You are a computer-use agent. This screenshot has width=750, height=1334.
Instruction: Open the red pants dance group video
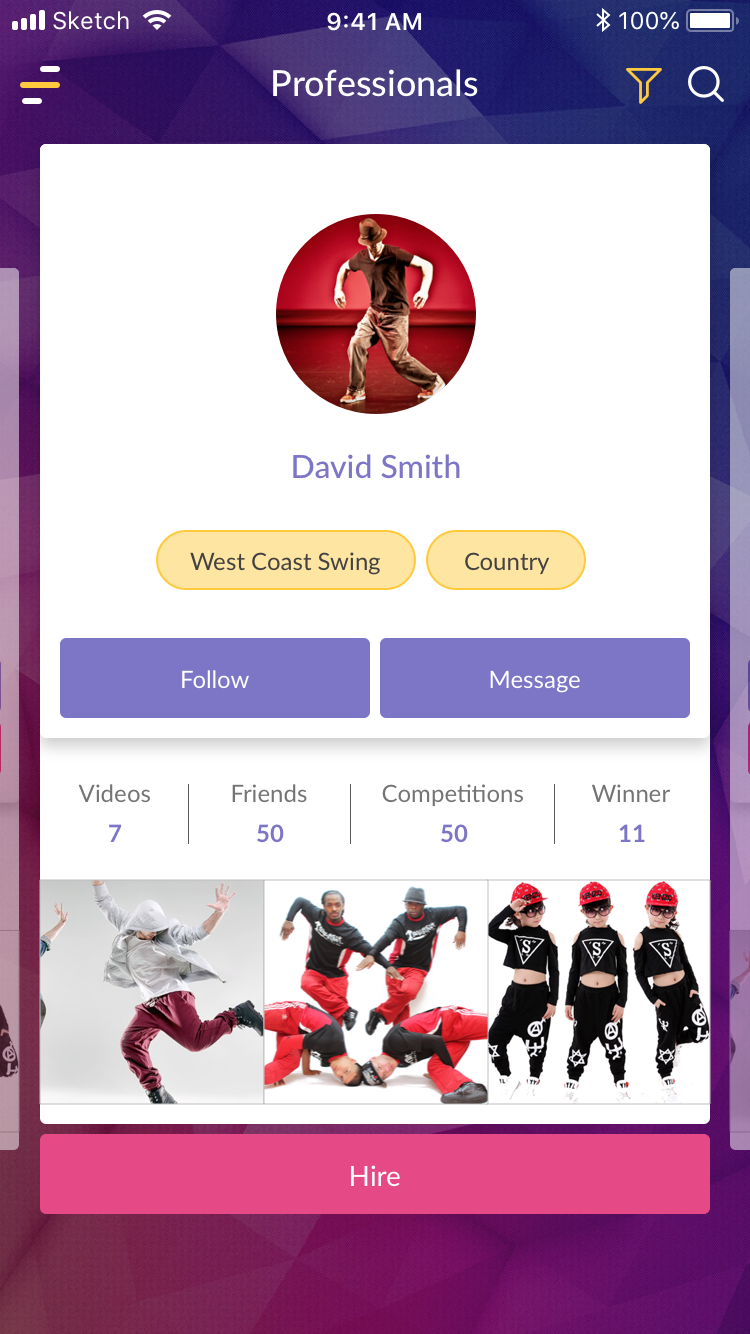click(376, 992)
